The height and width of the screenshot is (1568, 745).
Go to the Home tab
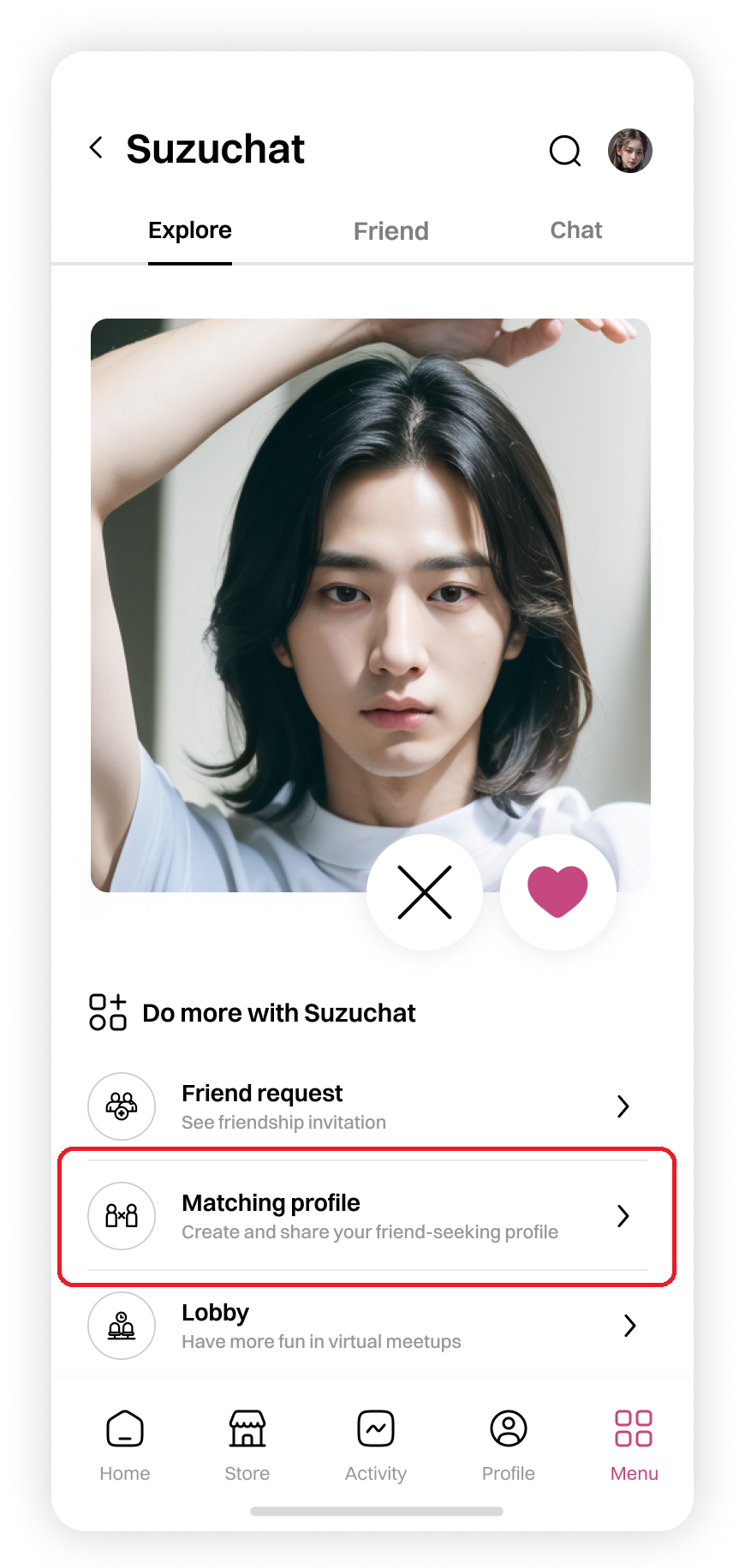[125, 1444]
